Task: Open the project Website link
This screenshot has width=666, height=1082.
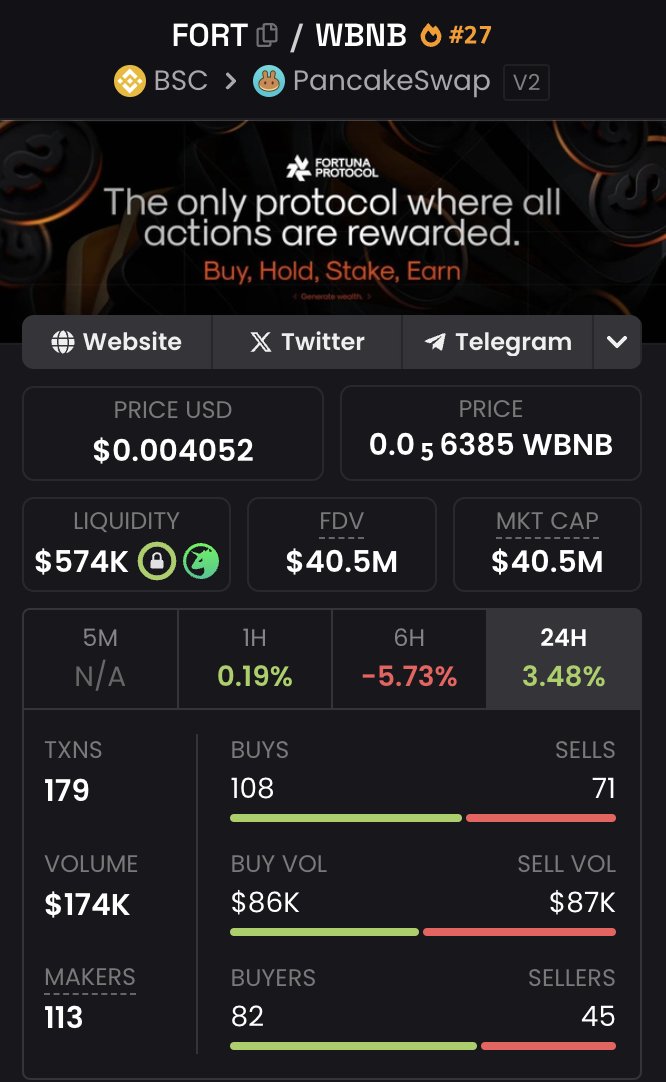Action: [117, 342]
